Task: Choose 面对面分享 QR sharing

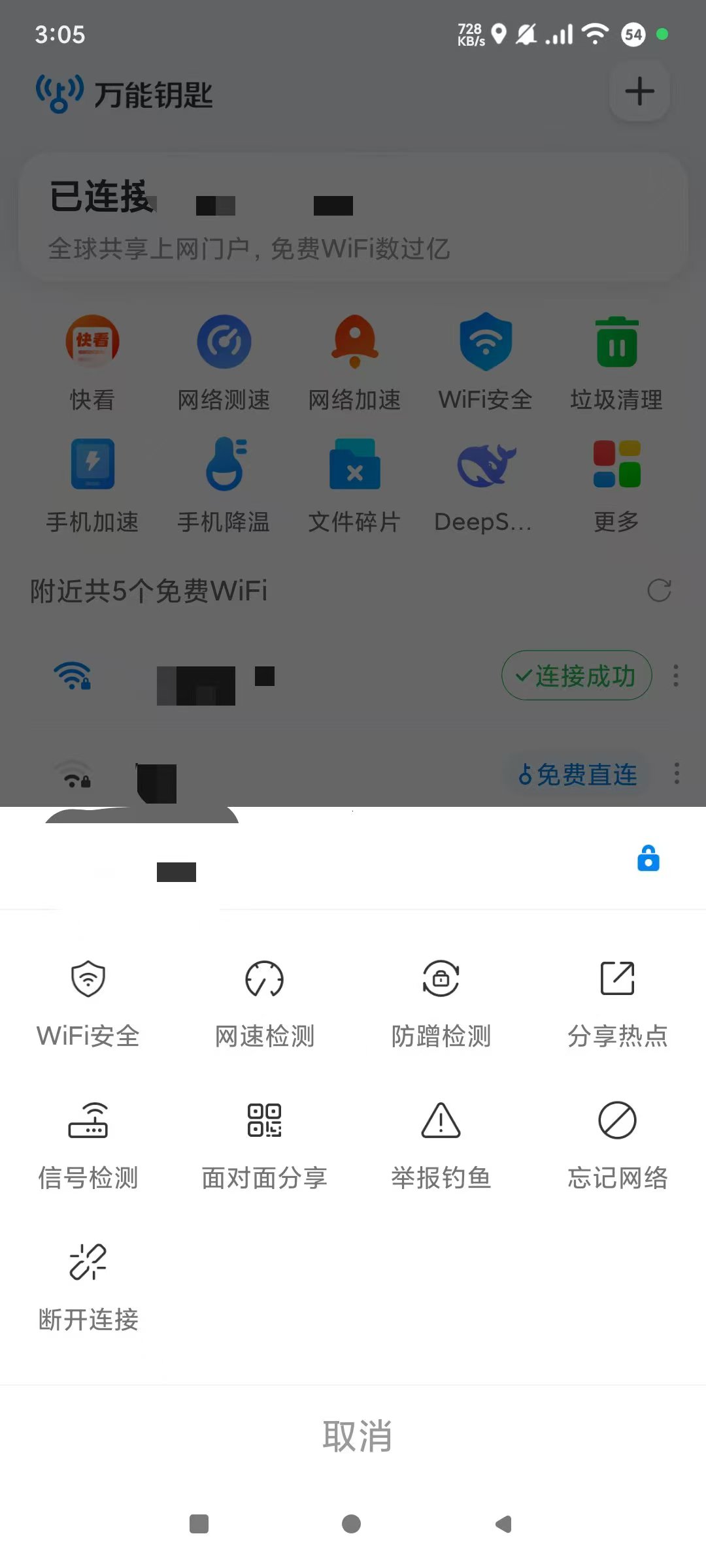Action: pyautogui.click(x=265, y=1145)
